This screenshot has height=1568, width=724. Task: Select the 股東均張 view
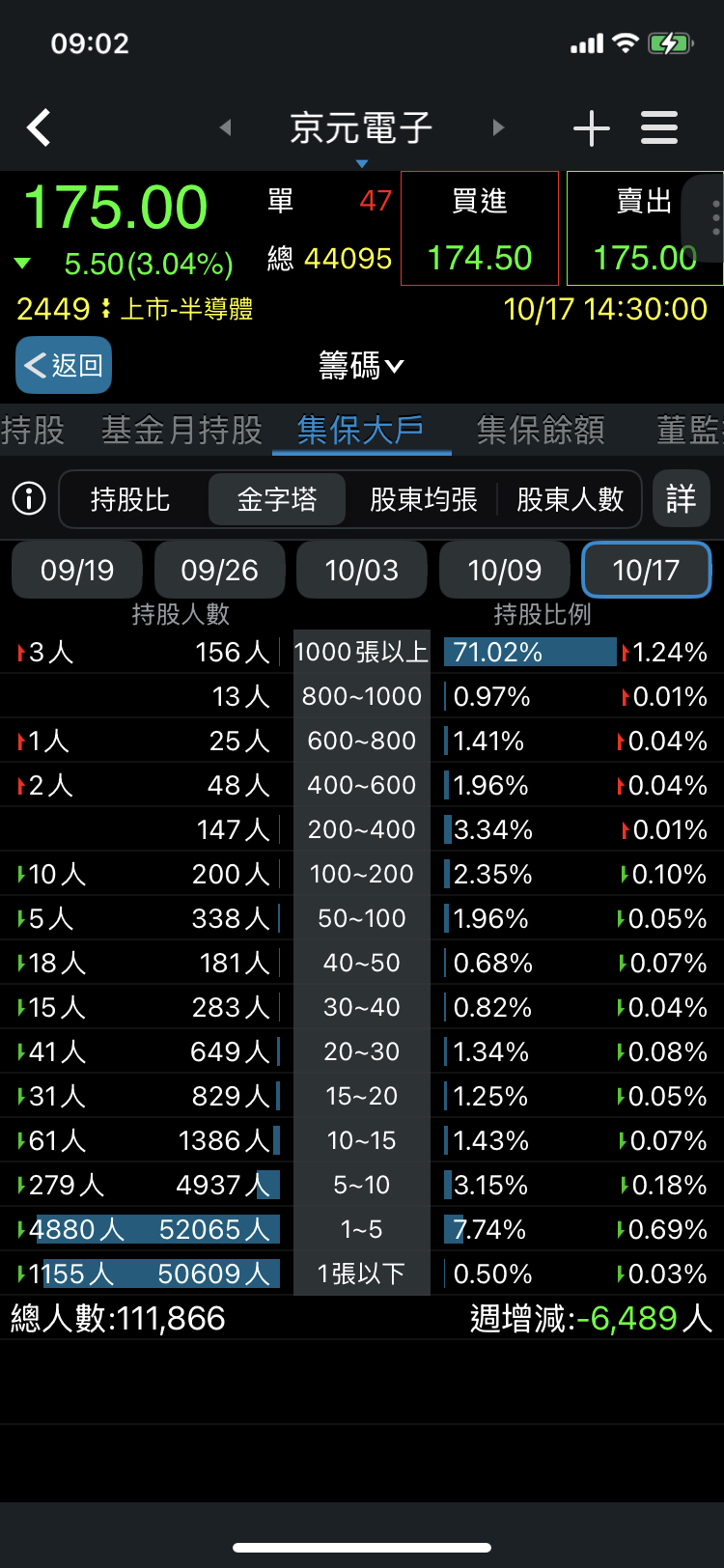424,499
